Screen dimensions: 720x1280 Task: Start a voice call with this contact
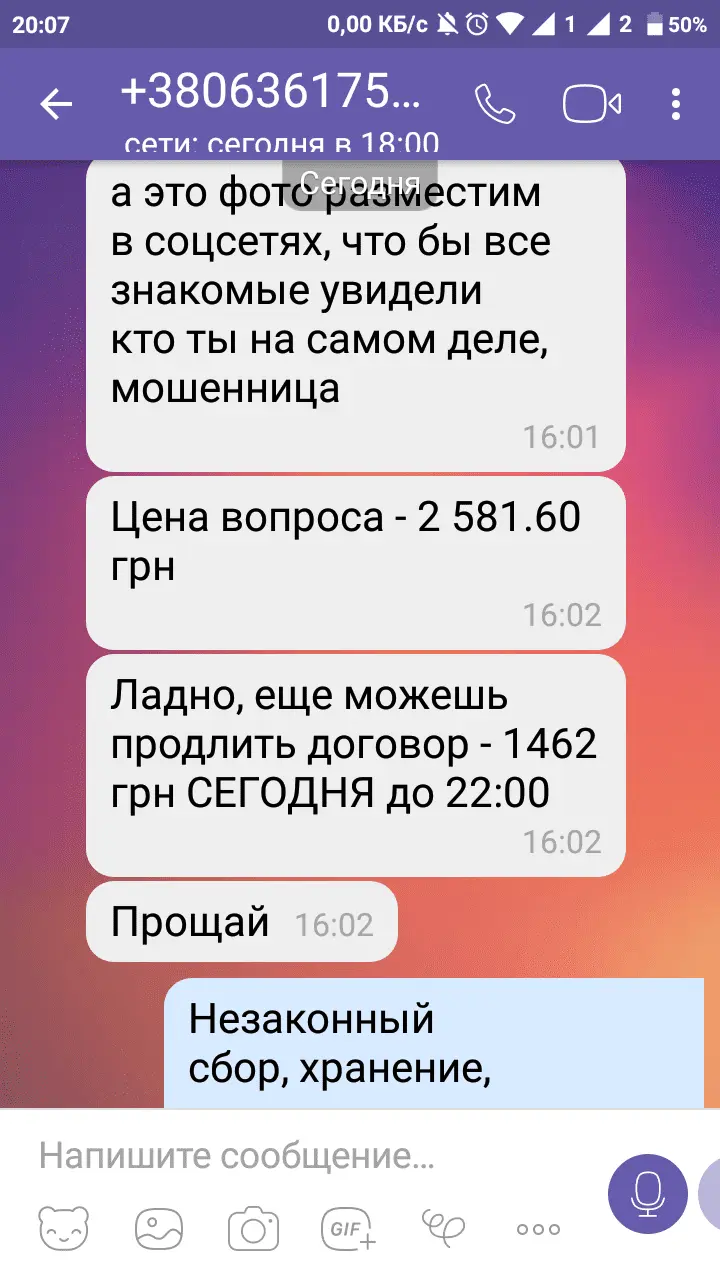click(x=494, y=103)
